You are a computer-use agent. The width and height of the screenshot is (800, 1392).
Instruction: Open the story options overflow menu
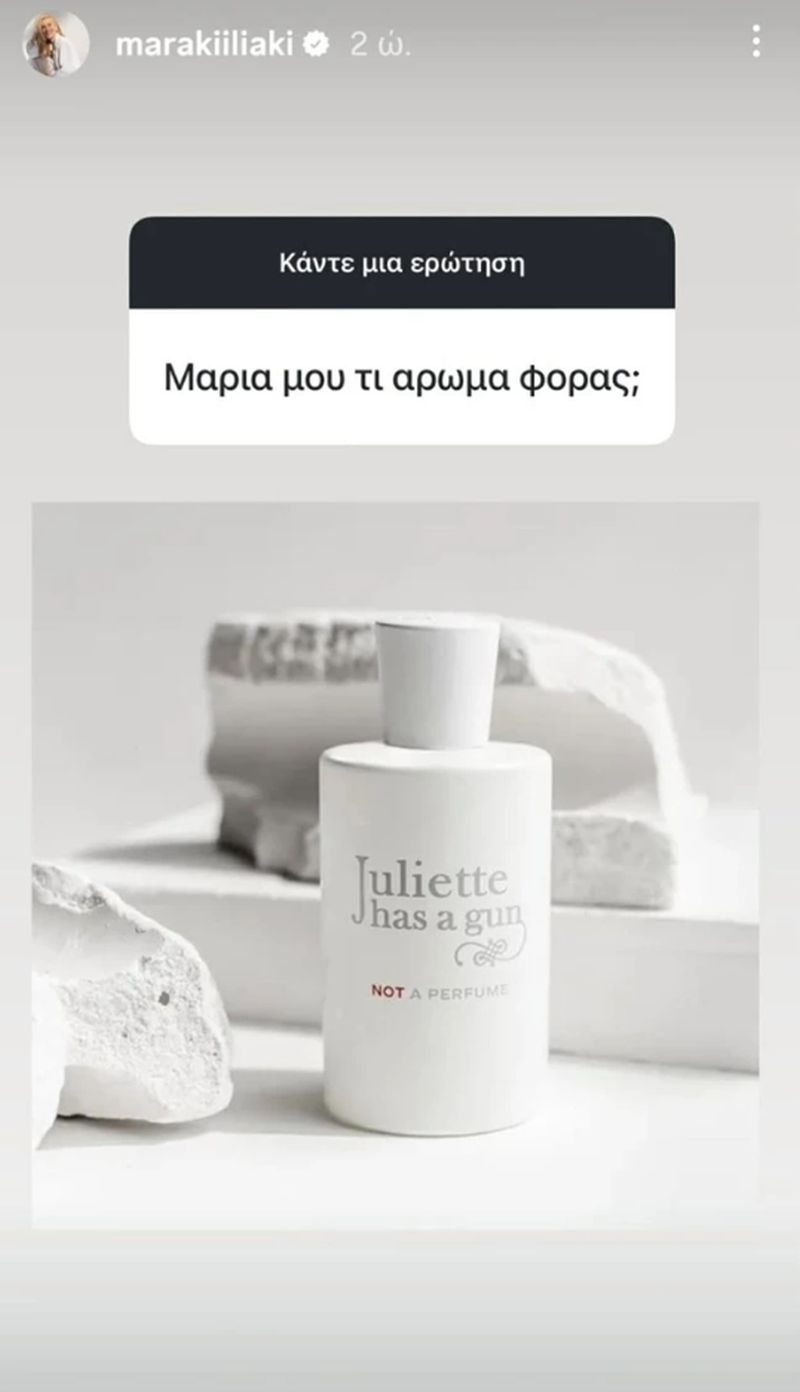point(756,41)
